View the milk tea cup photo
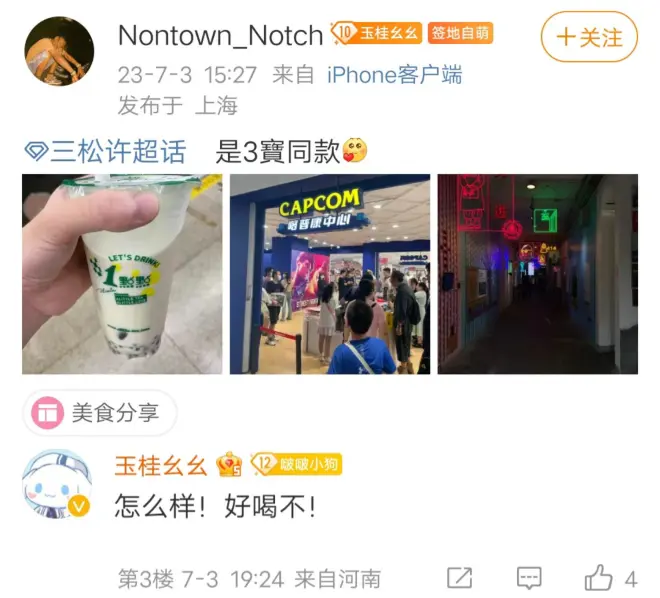The width and height of the screenshot is (660, 598). pos(122,274)
